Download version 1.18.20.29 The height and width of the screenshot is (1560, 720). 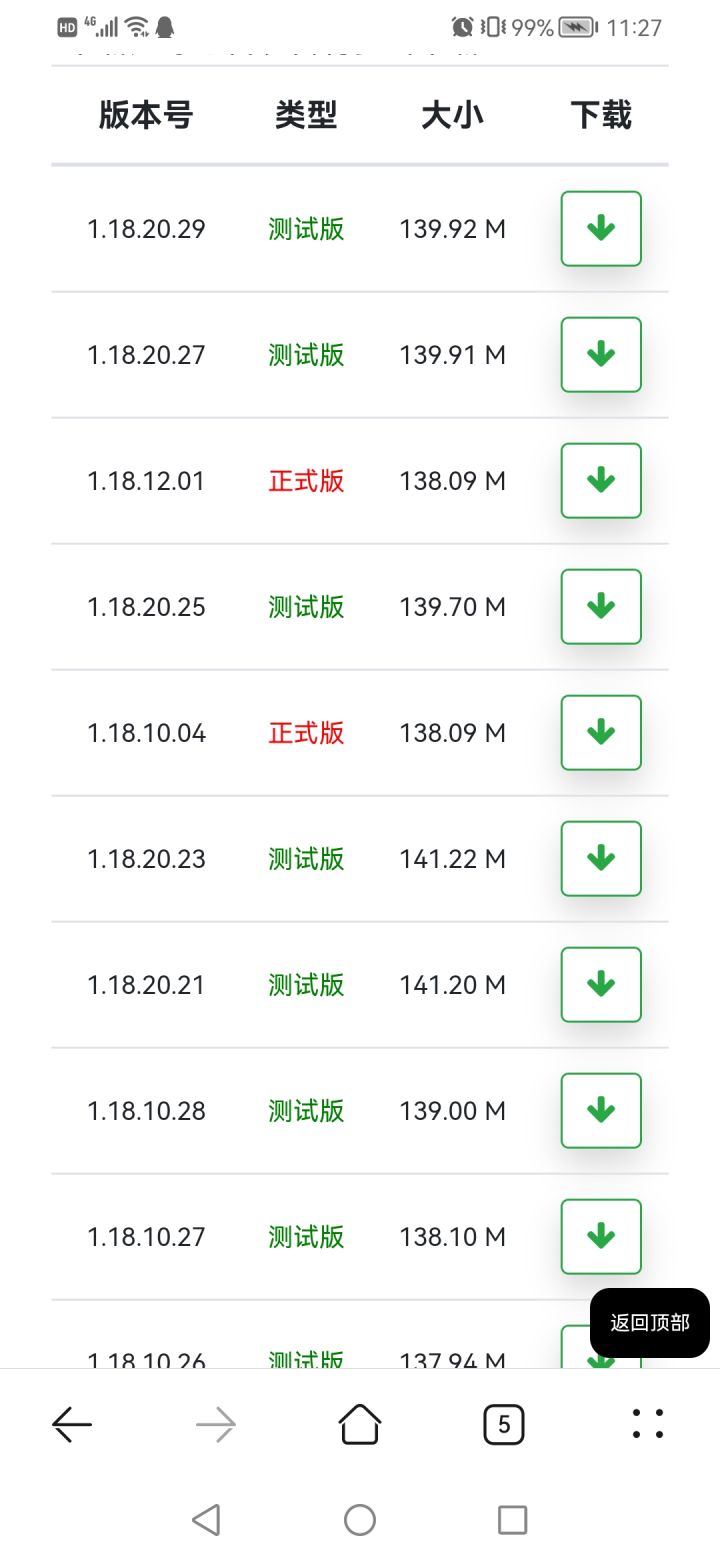pos(600,229)
